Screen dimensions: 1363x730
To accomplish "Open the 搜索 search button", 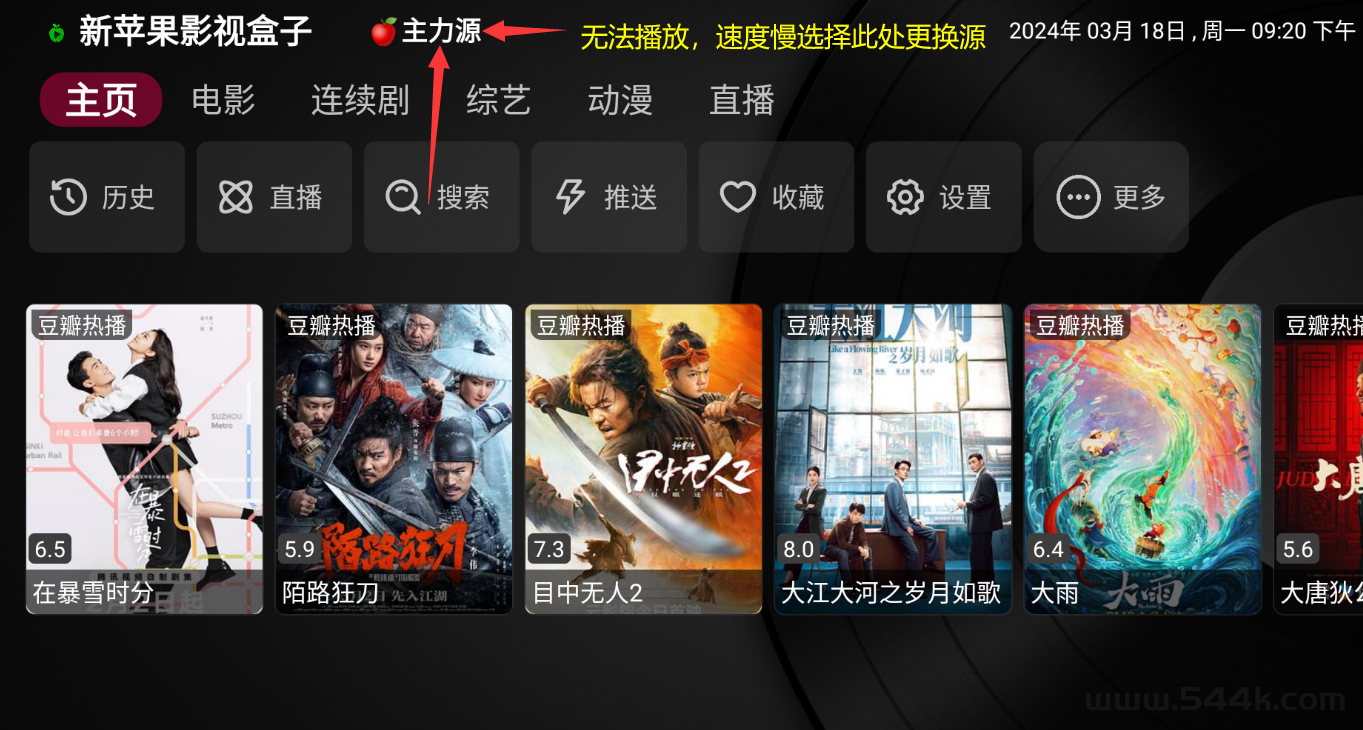I will (x=441, y=197).
